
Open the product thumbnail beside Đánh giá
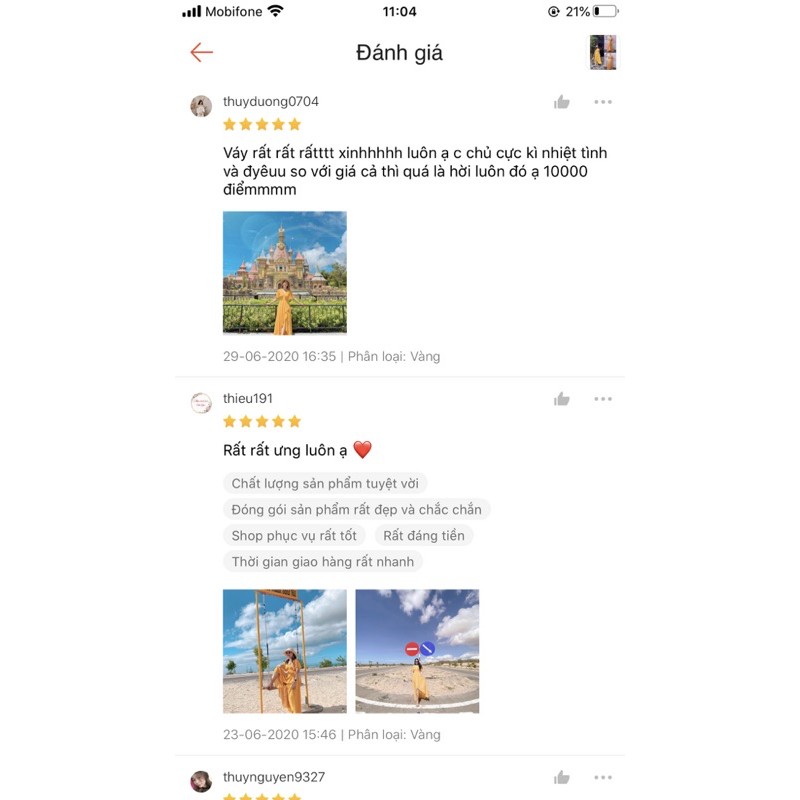pos(602,53)
